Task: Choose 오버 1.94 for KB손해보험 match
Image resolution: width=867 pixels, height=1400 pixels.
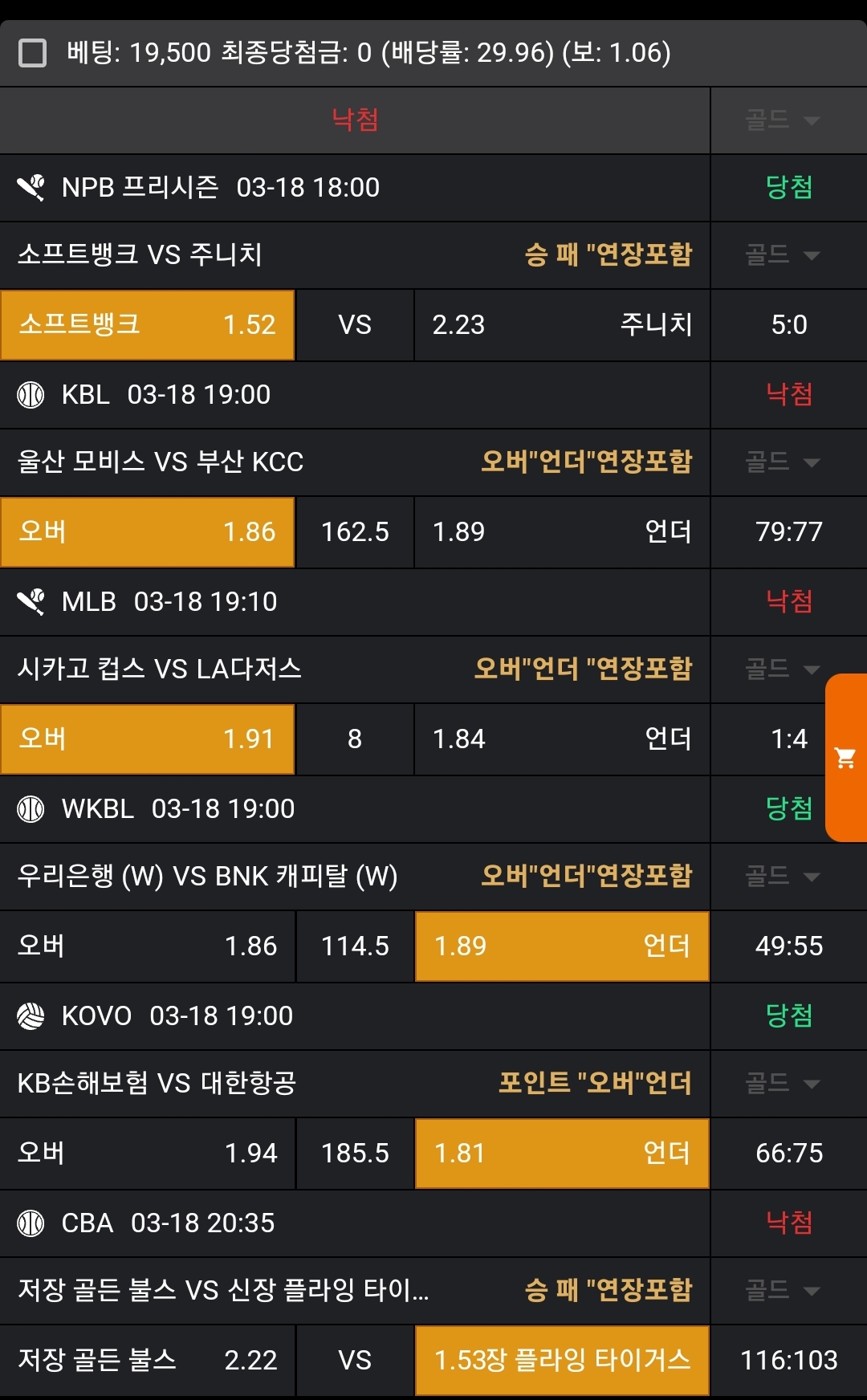Action: (148, 1153)
